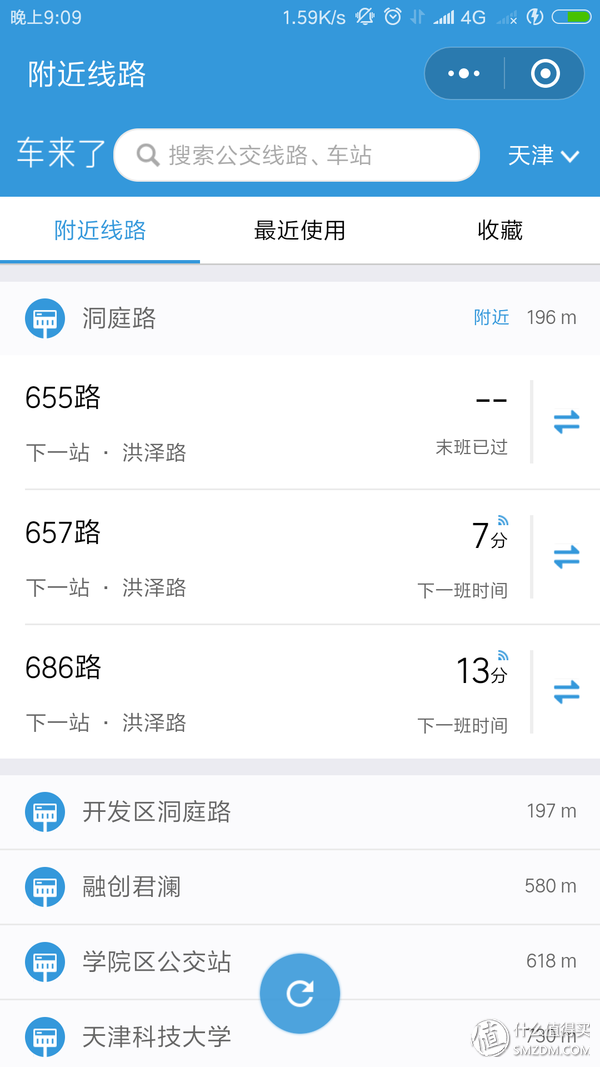Expand the 融创君澜 station
Screen dimensions: 600x1067
tap(300, 886)
